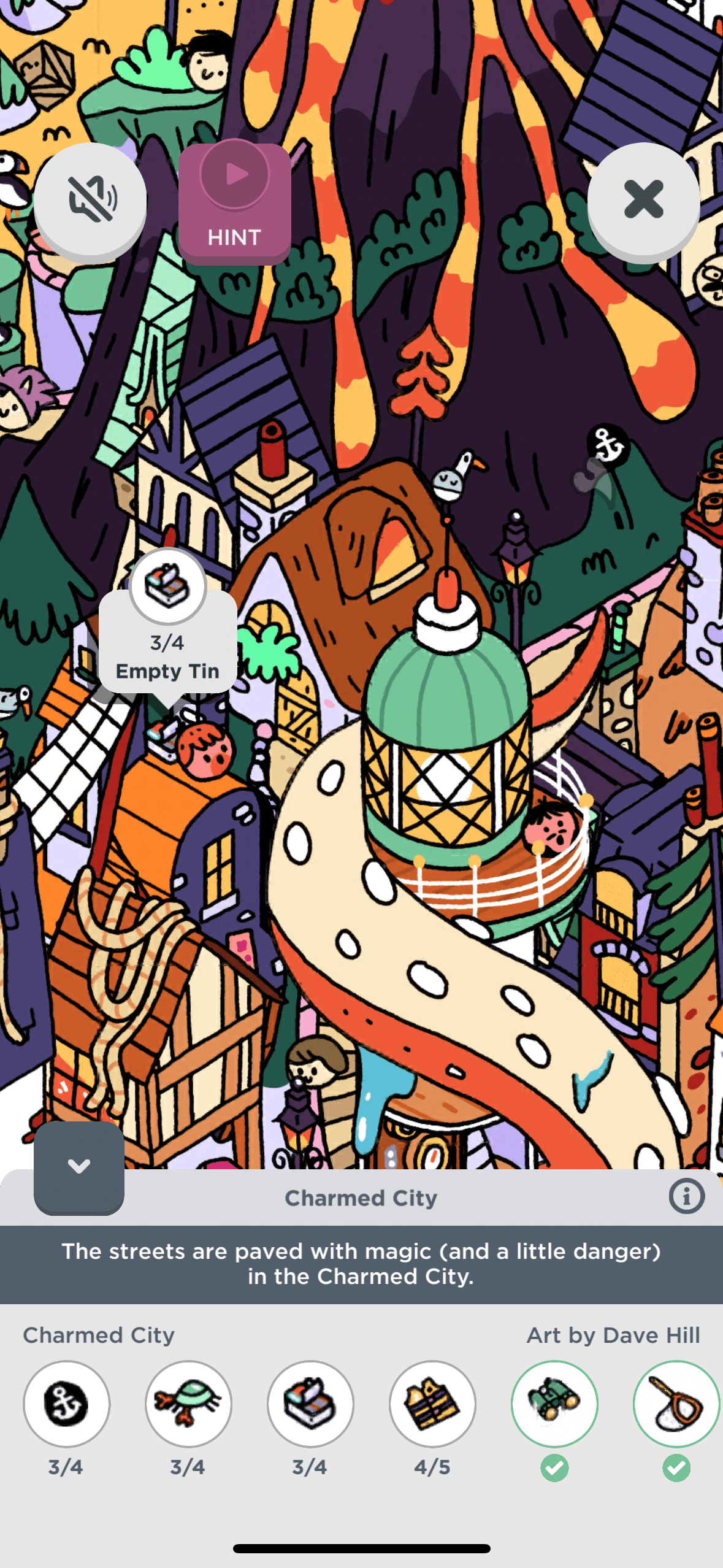Open the Charmed City info icon
Viewport: 723px width, 1568px height.
686,1196
